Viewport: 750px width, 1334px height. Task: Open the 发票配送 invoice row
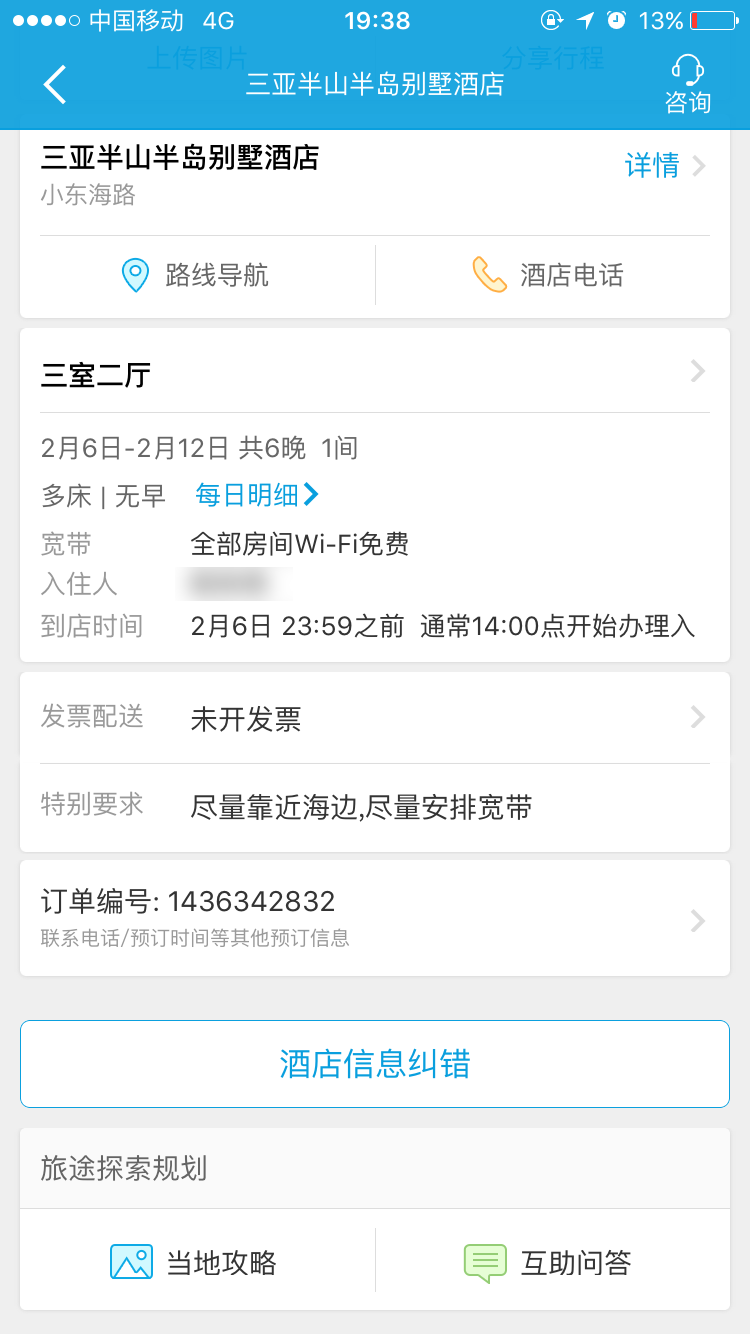point(374,718)
